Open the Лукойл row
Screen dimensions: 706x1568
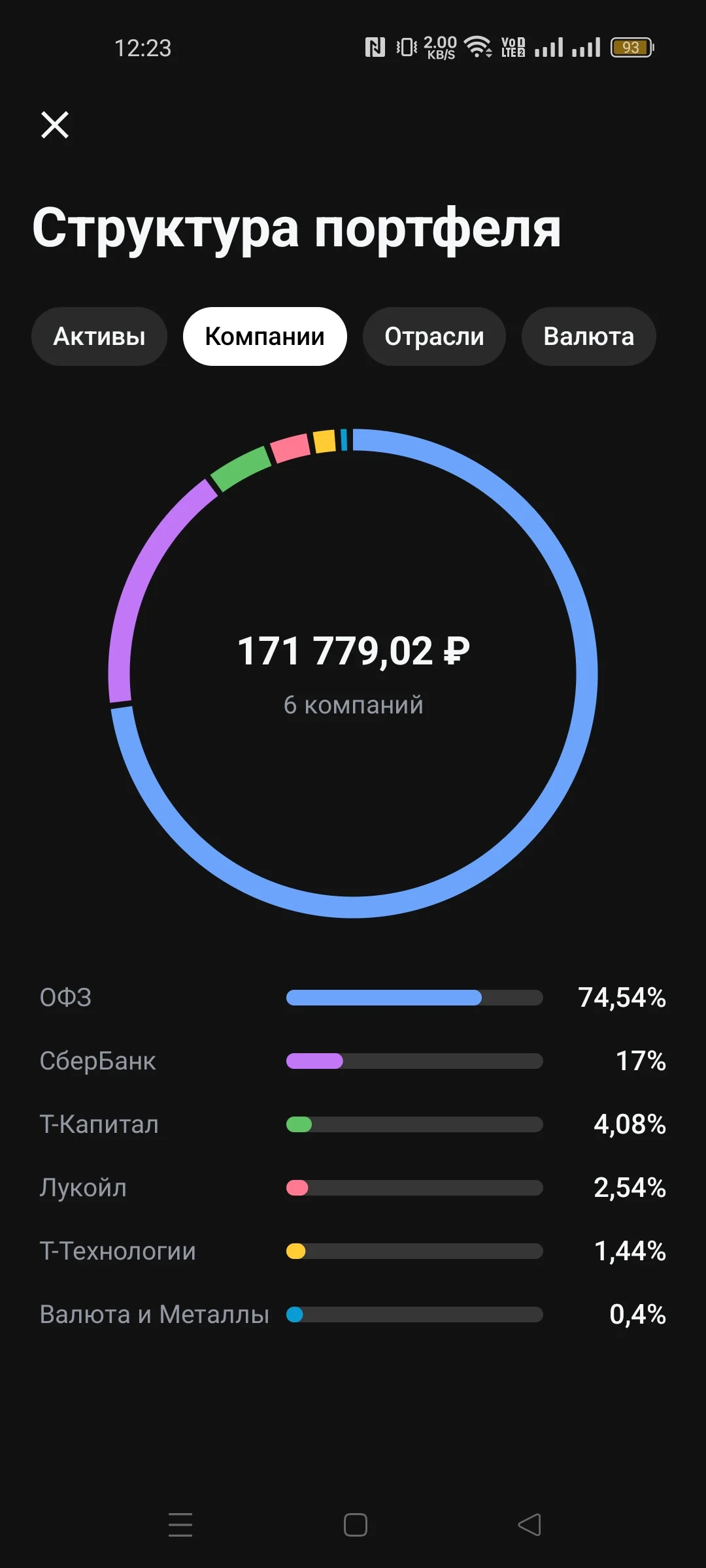point(353,1188)
